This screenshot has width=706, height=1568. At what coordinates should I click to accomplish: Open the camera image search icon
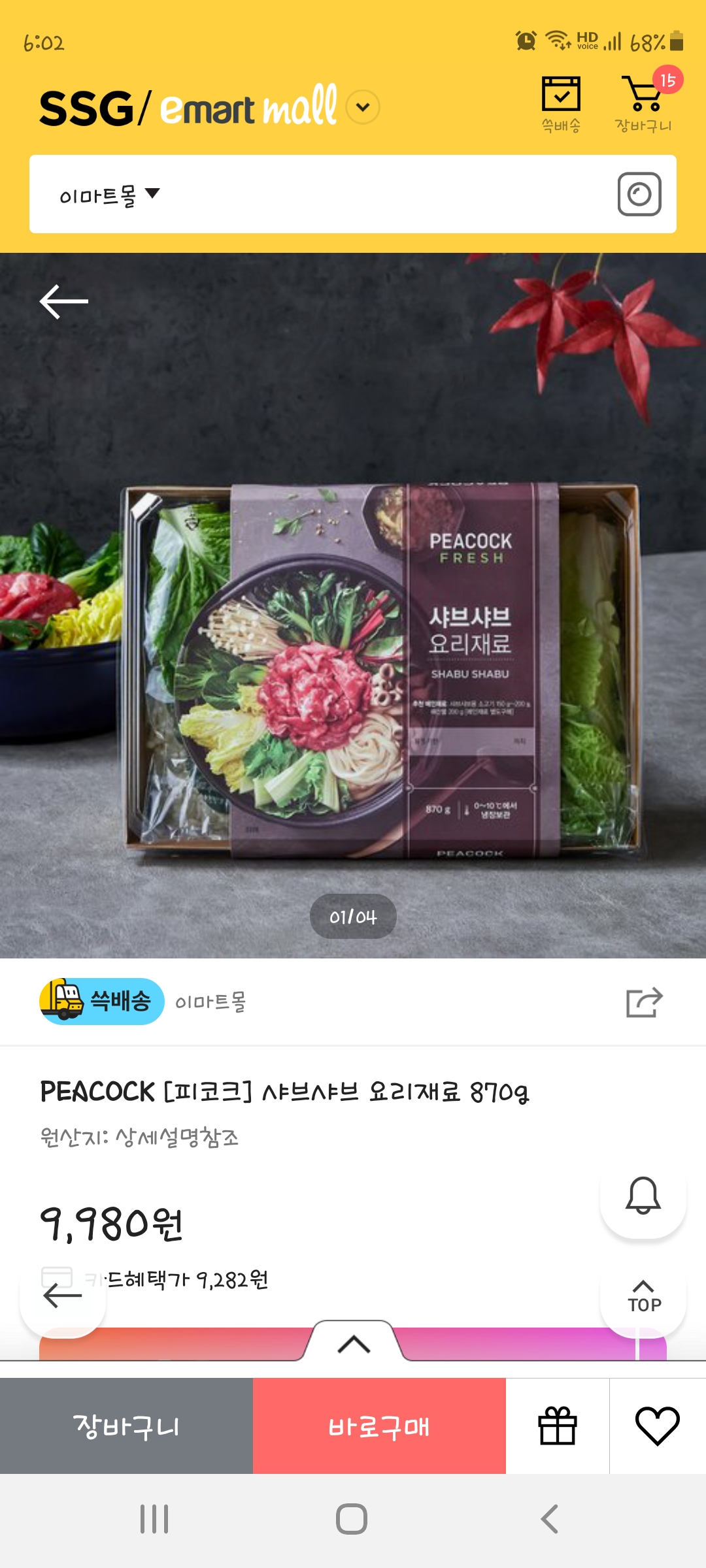point(639,194)
